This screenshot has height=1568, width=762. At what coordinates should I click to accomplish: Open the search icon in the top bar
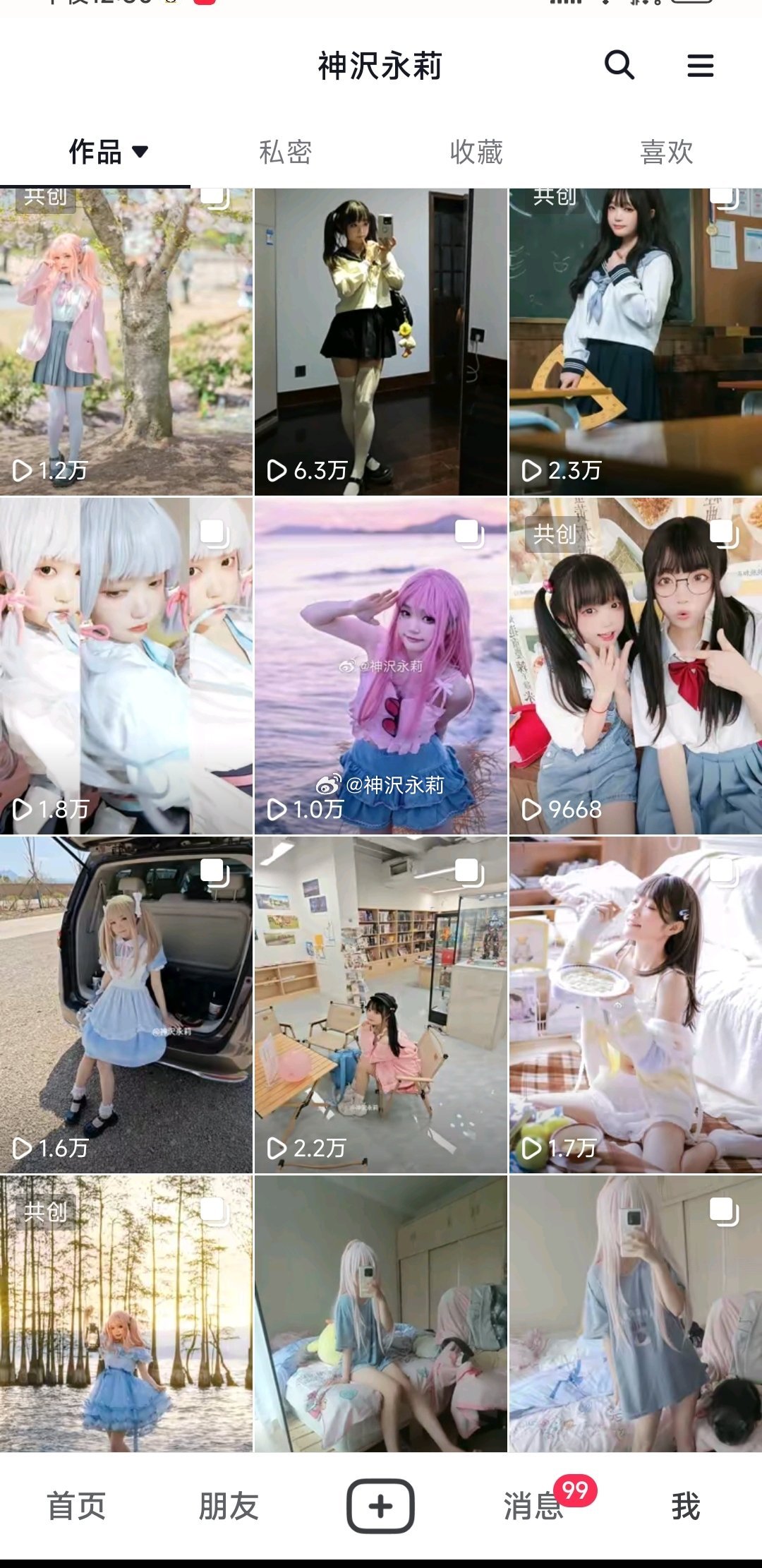click(619, 65)
